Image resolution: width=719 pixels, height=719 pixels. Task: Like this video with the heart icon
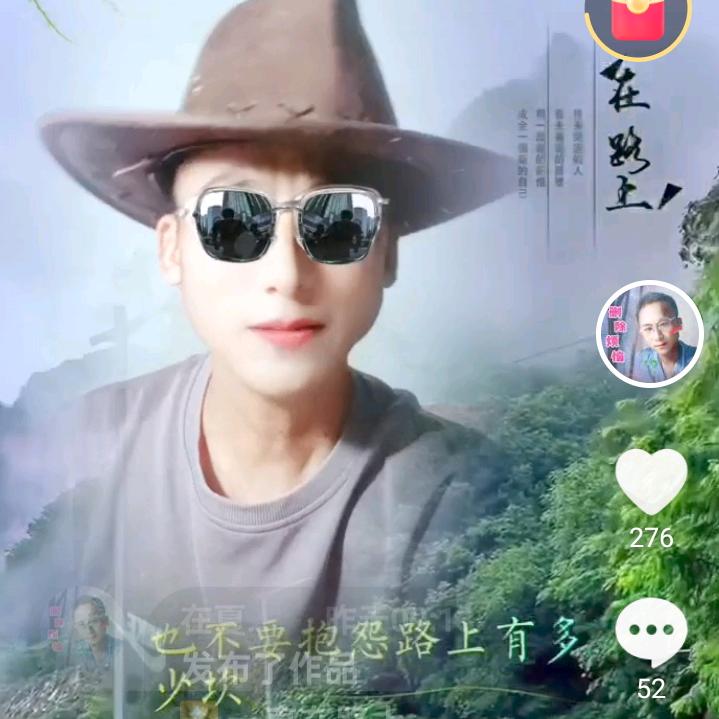(651, 481)
